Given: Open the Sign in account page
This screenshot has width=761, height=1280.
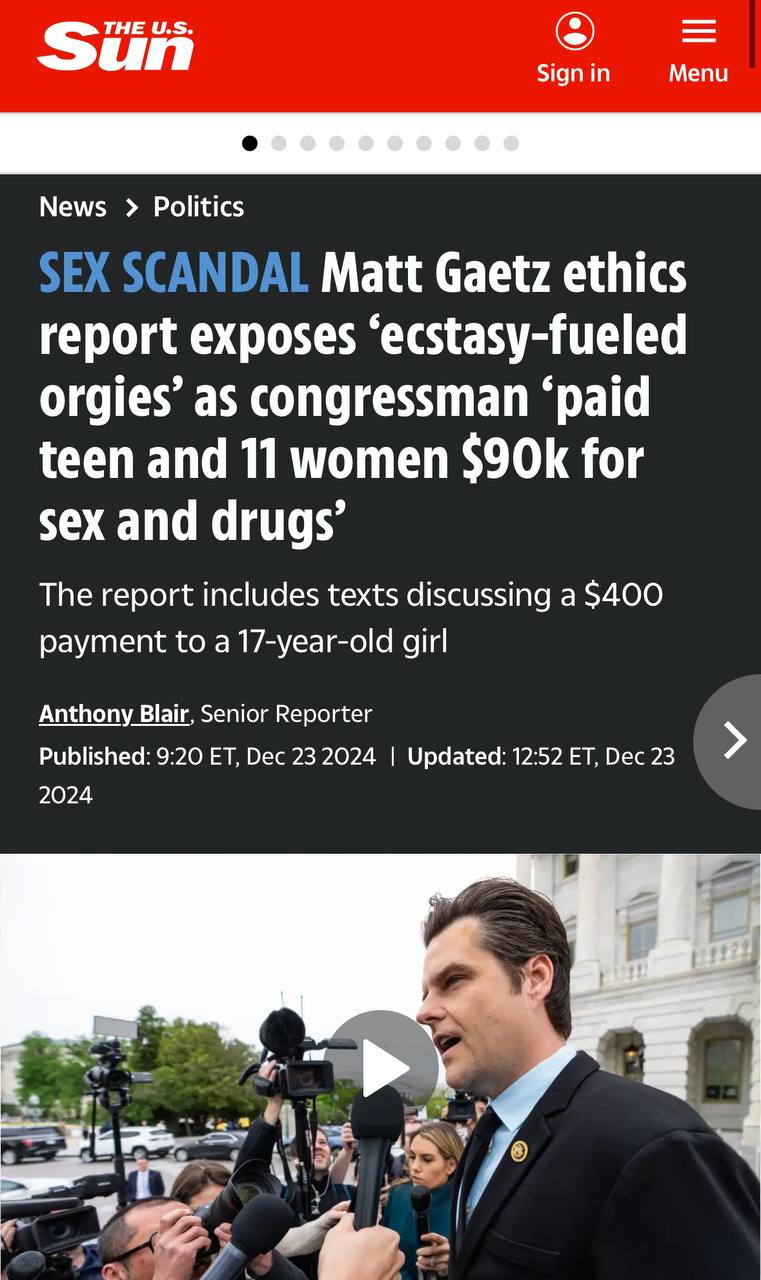Looking at the screenshot, I should point(573,49).
